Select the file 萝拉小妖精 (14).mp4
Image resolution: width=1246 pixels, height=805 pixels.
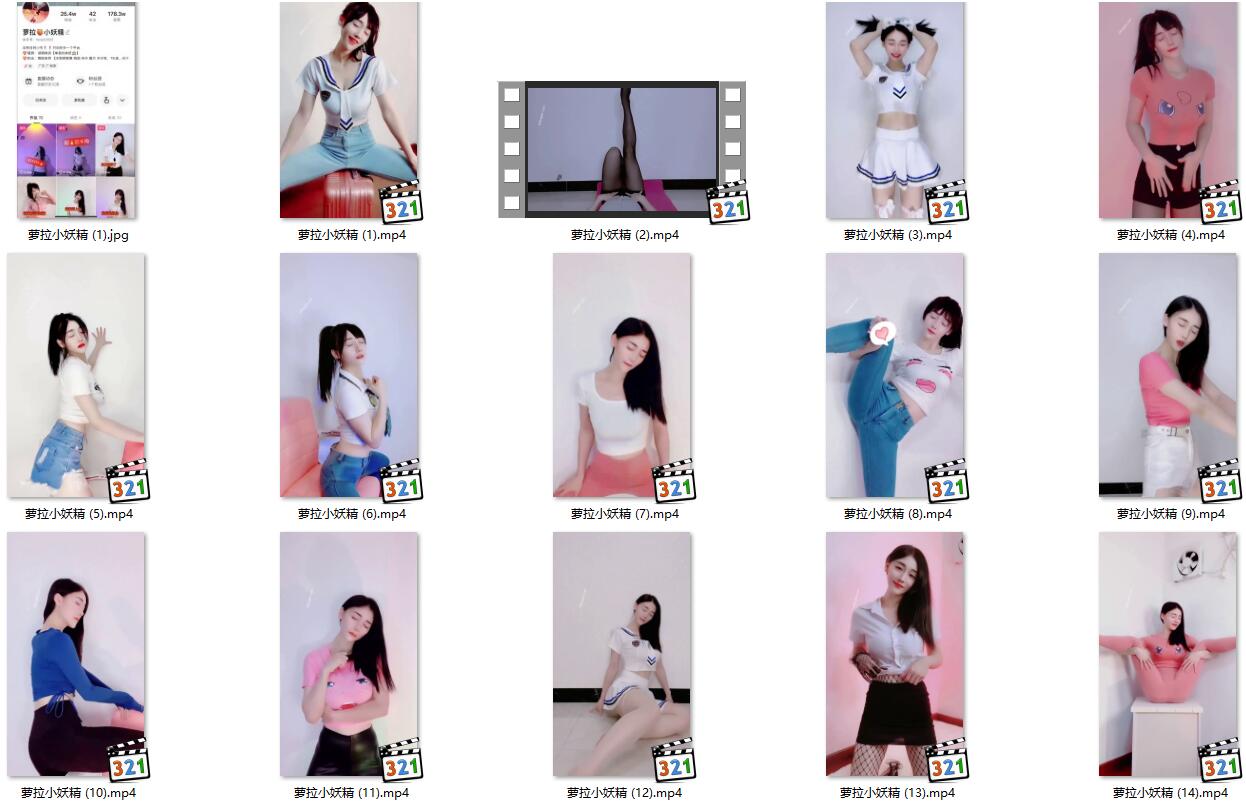pyautogui.click(x=1168, y=654)
